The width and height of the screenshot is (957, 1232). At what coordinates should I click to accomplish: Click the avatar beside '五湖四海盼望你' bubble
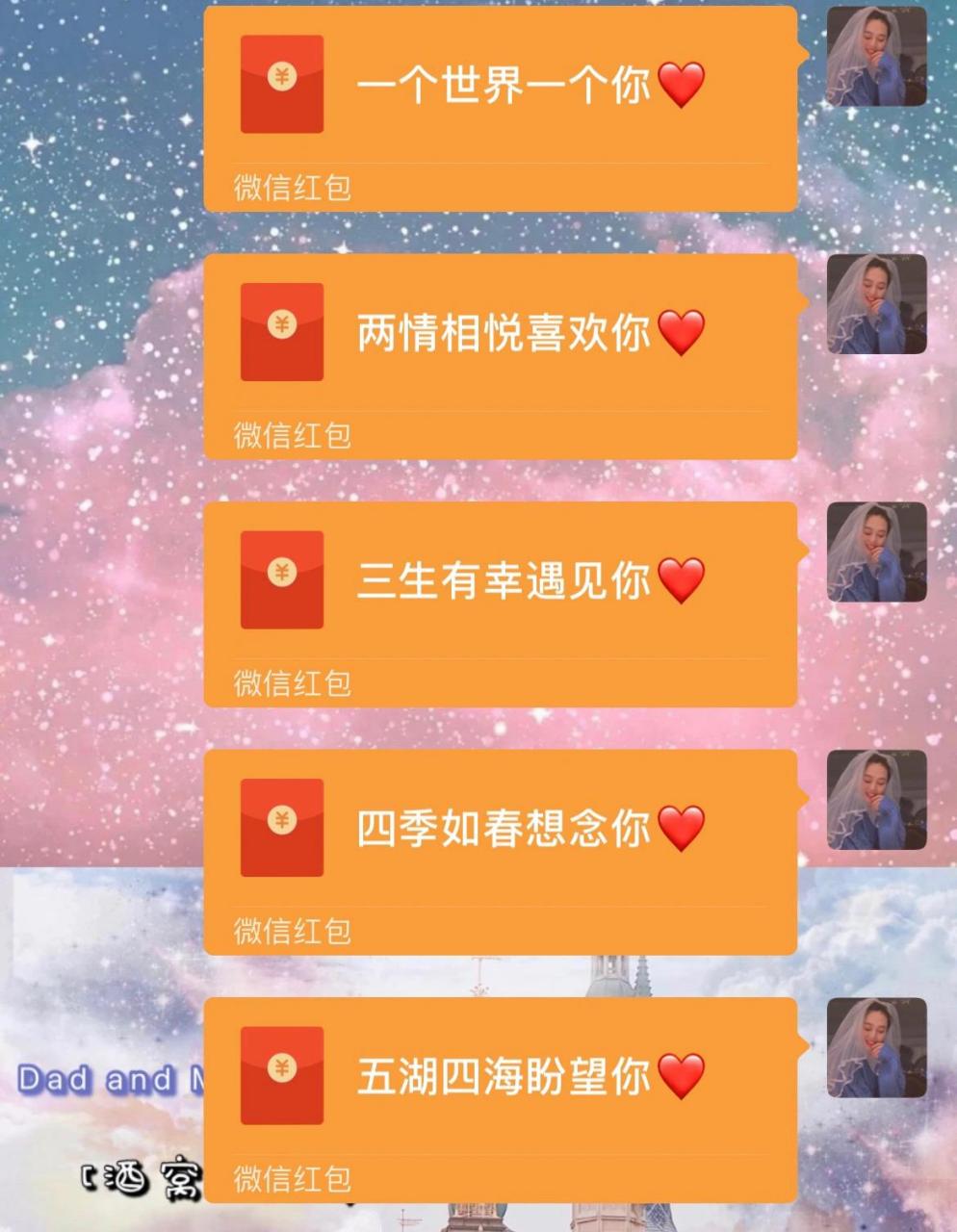pos(876,1049)
